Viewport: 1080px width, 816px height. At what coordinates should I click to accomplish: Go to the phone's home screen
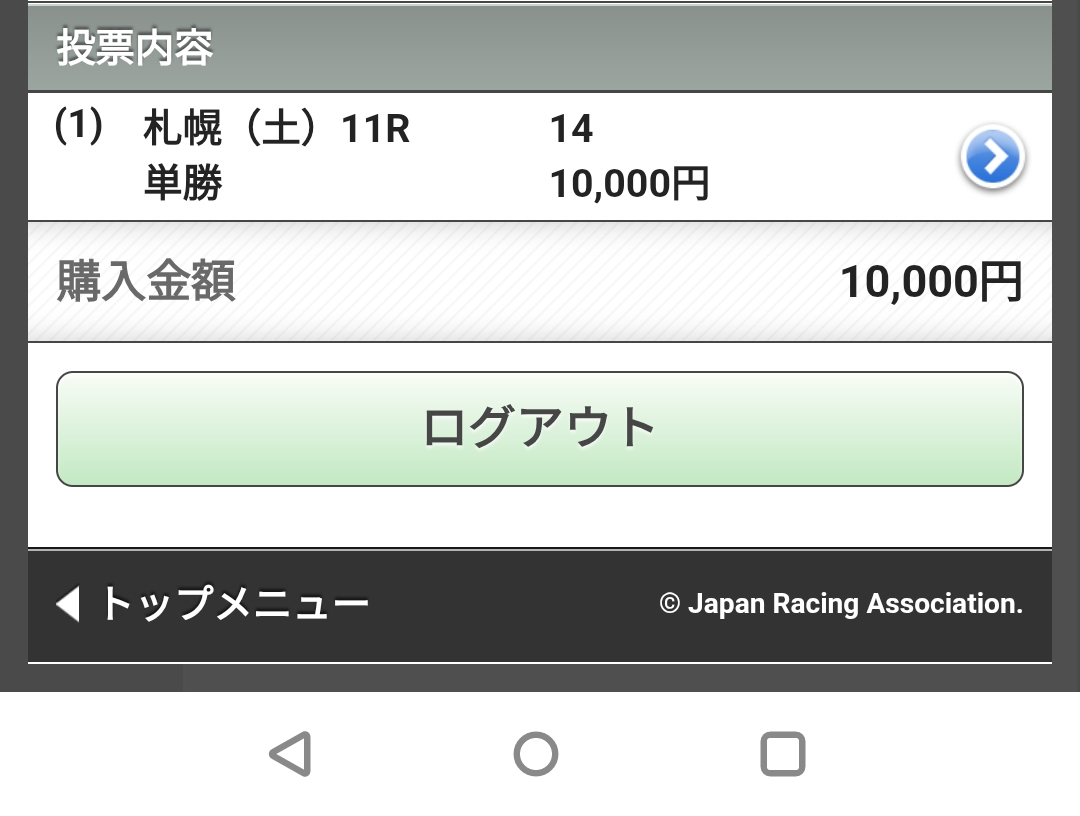(536, 754)
